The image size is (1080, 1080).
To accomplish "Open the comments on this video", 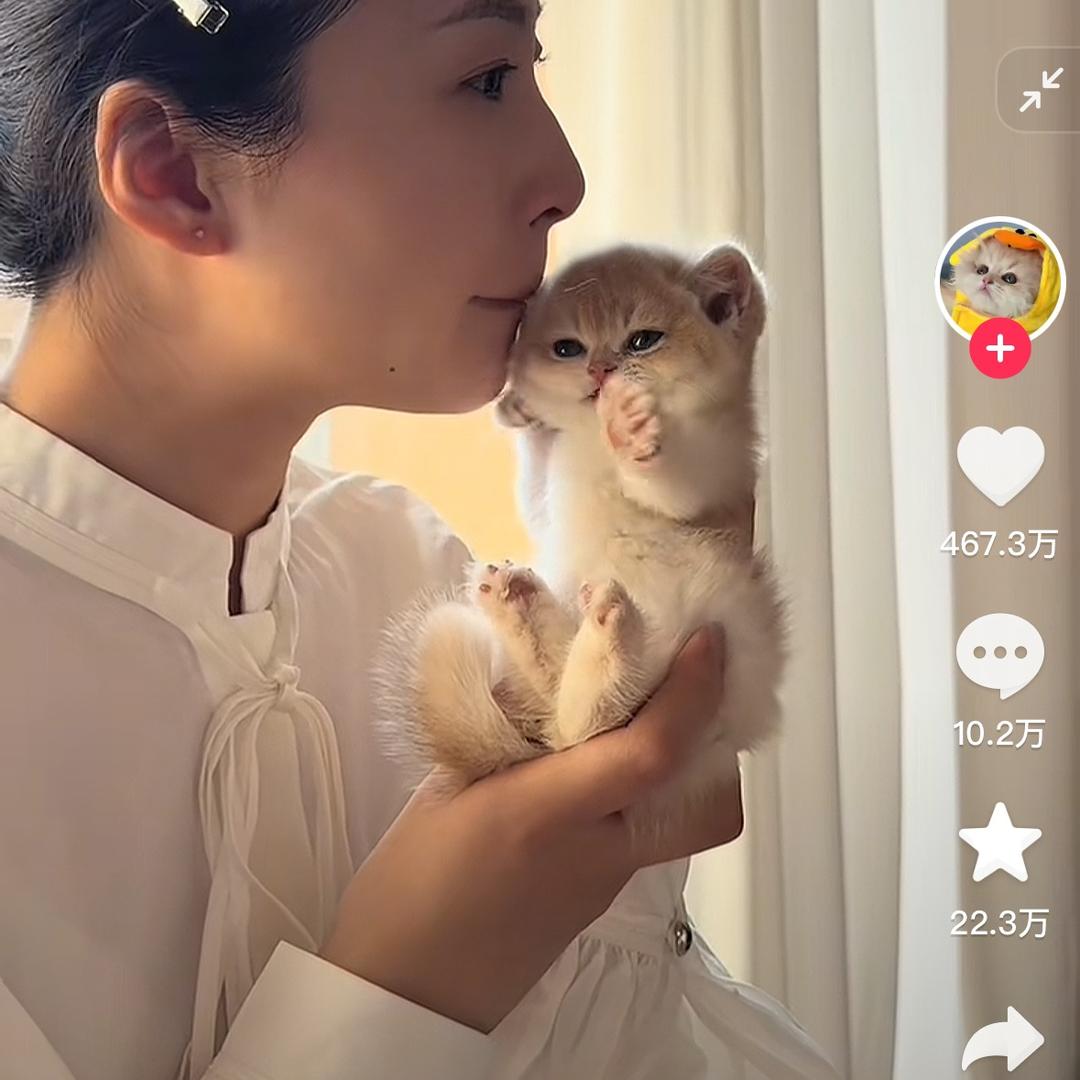I will click(1000, 655).
